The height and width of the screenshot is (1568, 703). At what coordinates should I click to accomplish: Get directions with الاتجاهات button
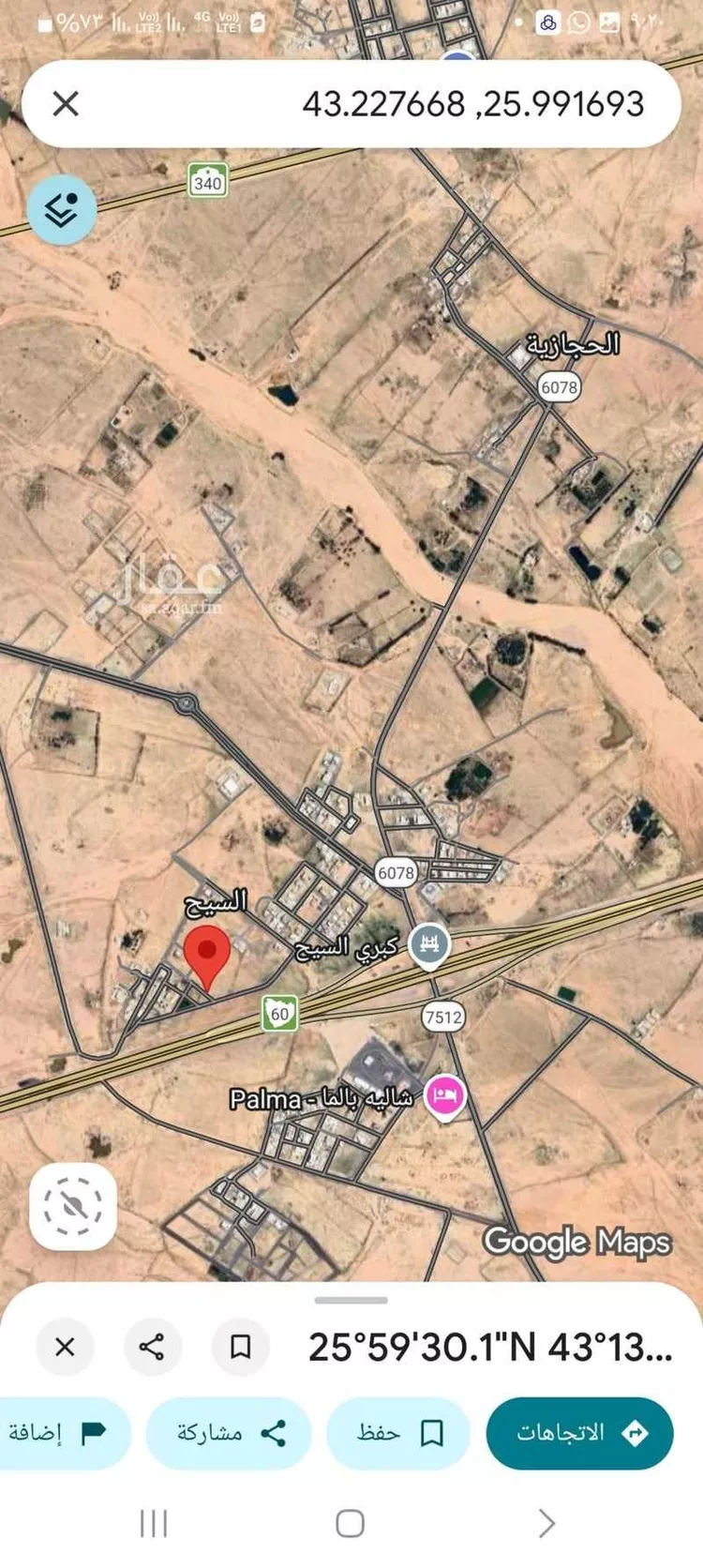click(x=579, y=1433)
